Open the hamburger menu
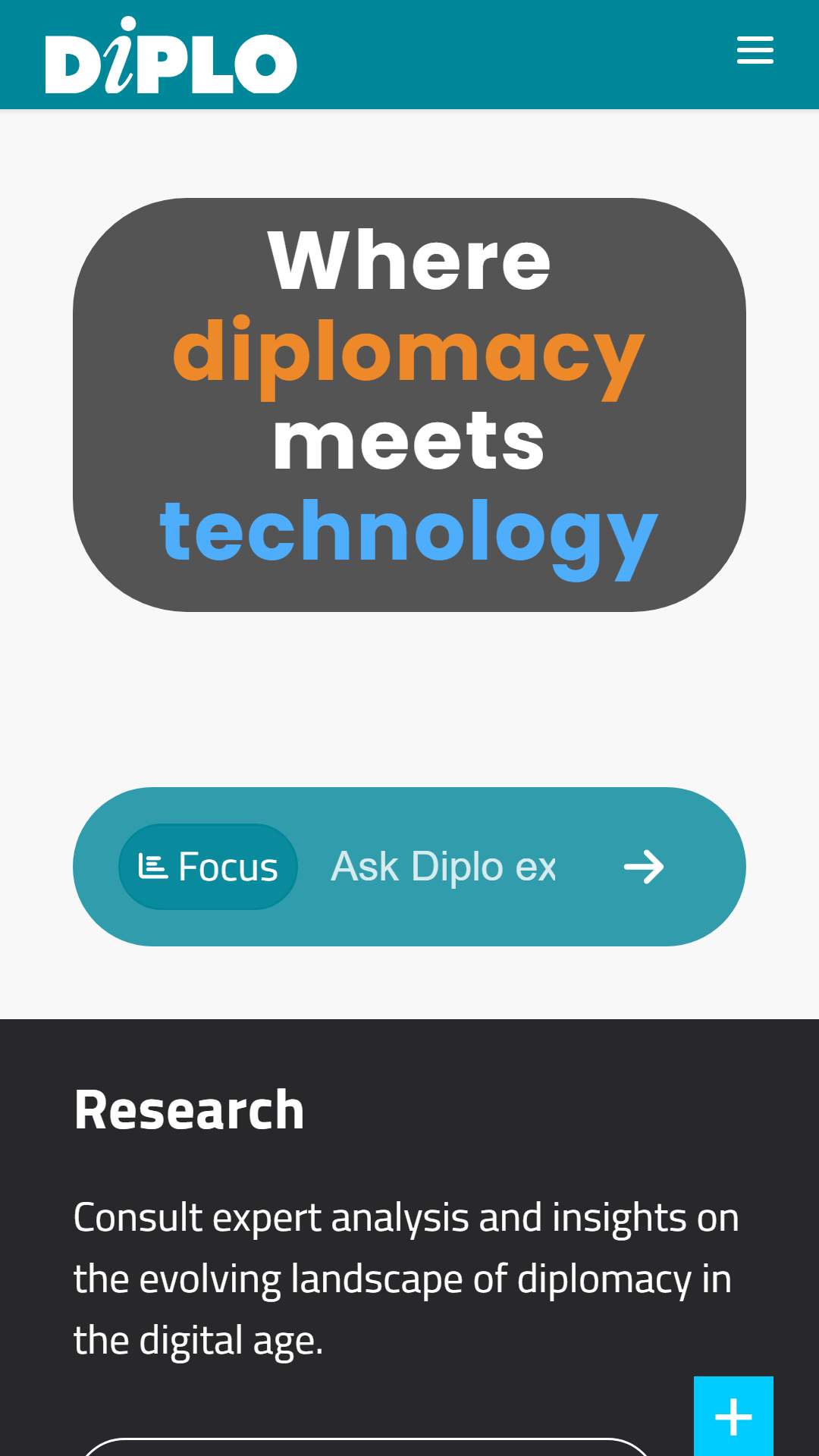The image size is (819, 1456). click(755, 51)
